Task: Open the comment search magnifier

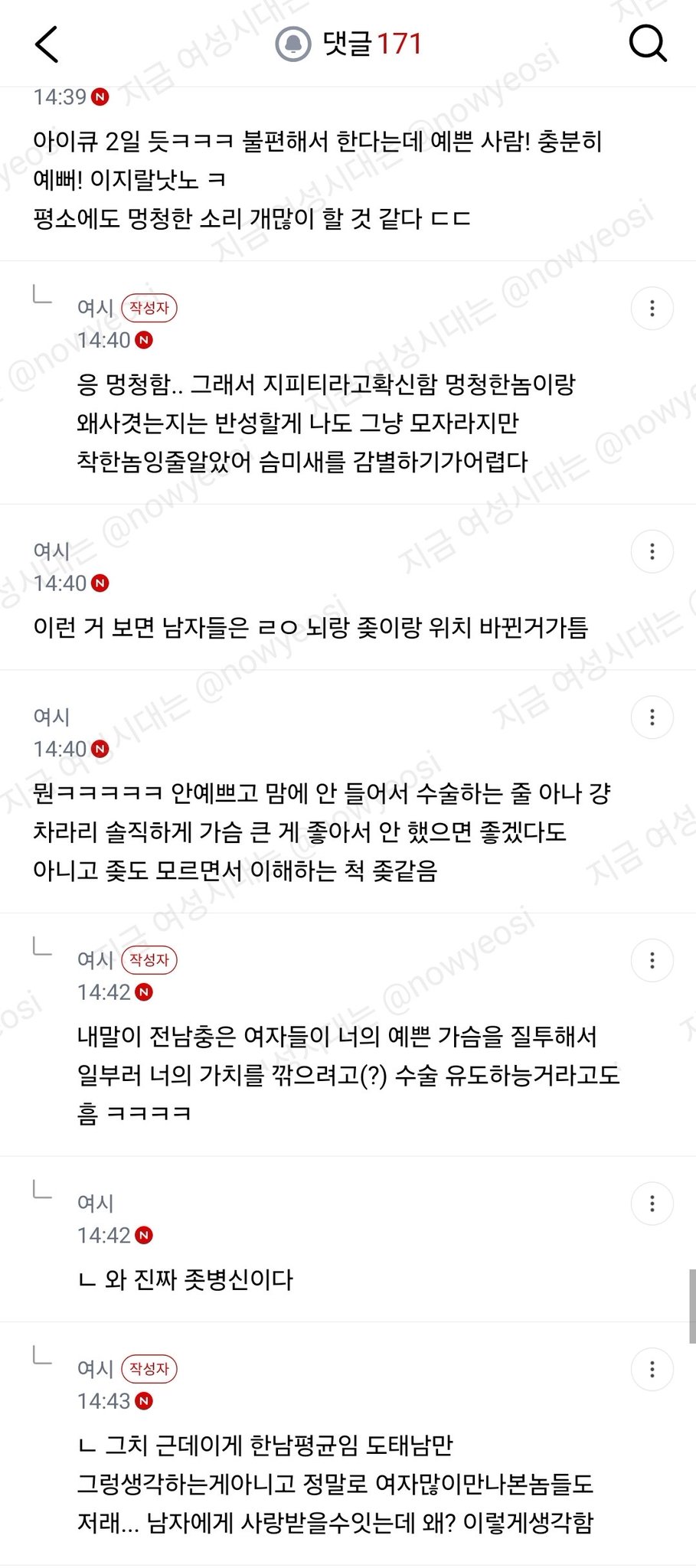Action: click(x=648, y=43)
